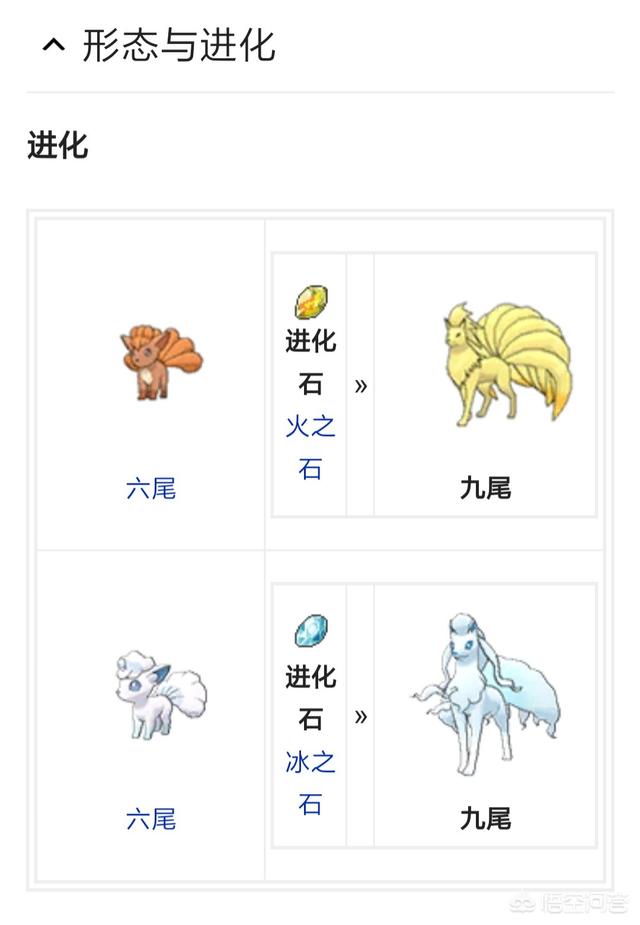Open the 六尾 link under the orange fox
The height and width of the screenshot is (925, 640).
[151, 489]
